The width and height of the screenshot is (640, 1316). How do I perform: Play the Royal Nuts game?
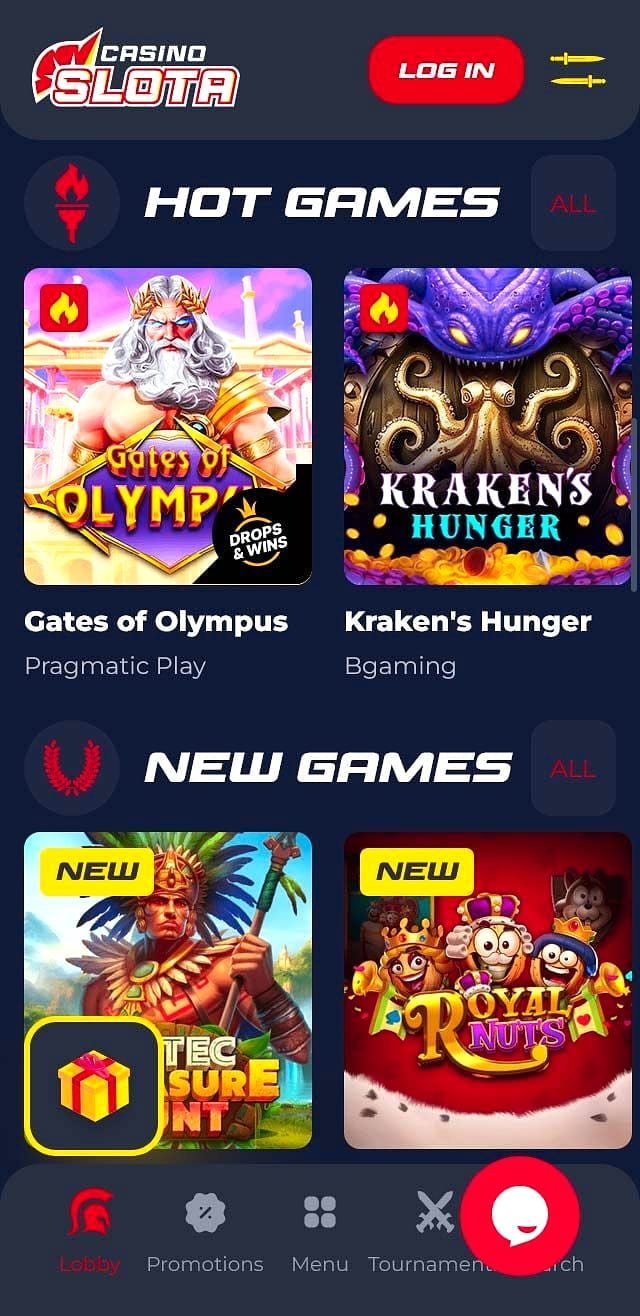click(488, 990)
